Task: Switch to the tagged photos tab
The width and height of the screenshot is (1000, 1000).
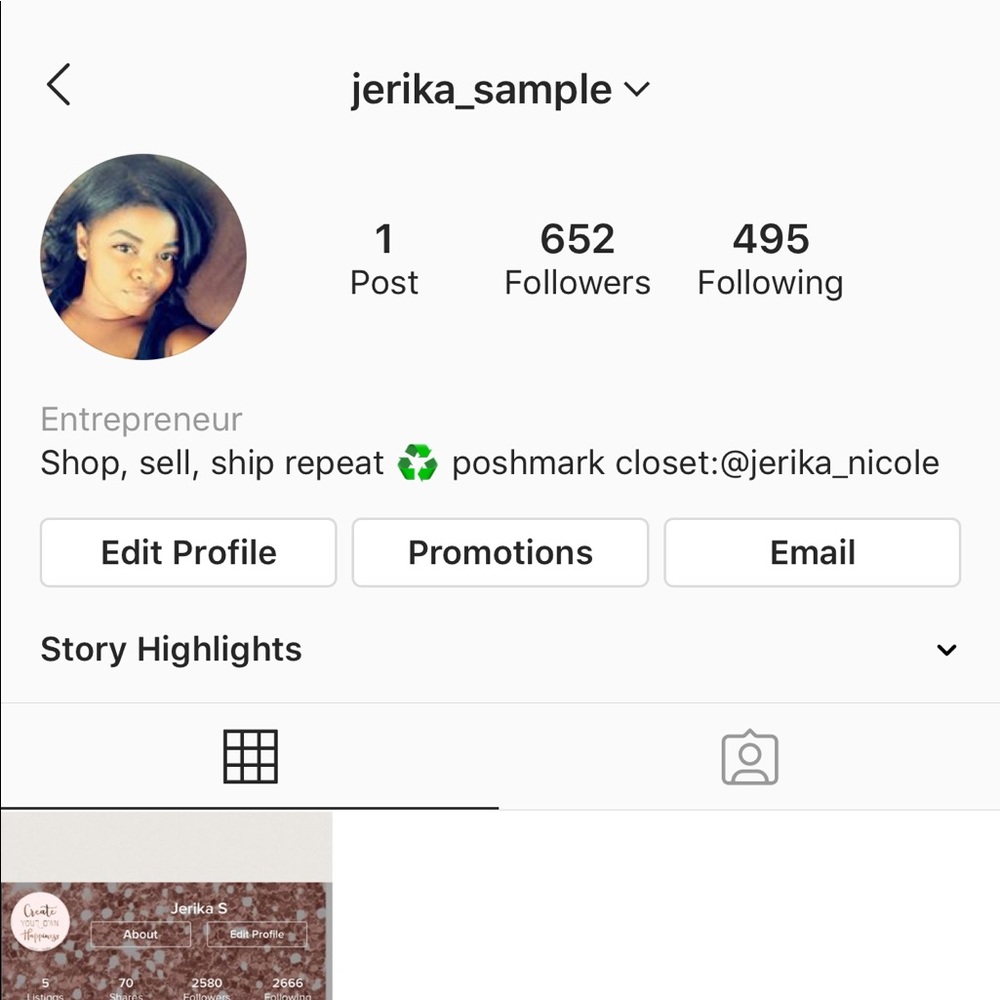Action: coord(749,758)
